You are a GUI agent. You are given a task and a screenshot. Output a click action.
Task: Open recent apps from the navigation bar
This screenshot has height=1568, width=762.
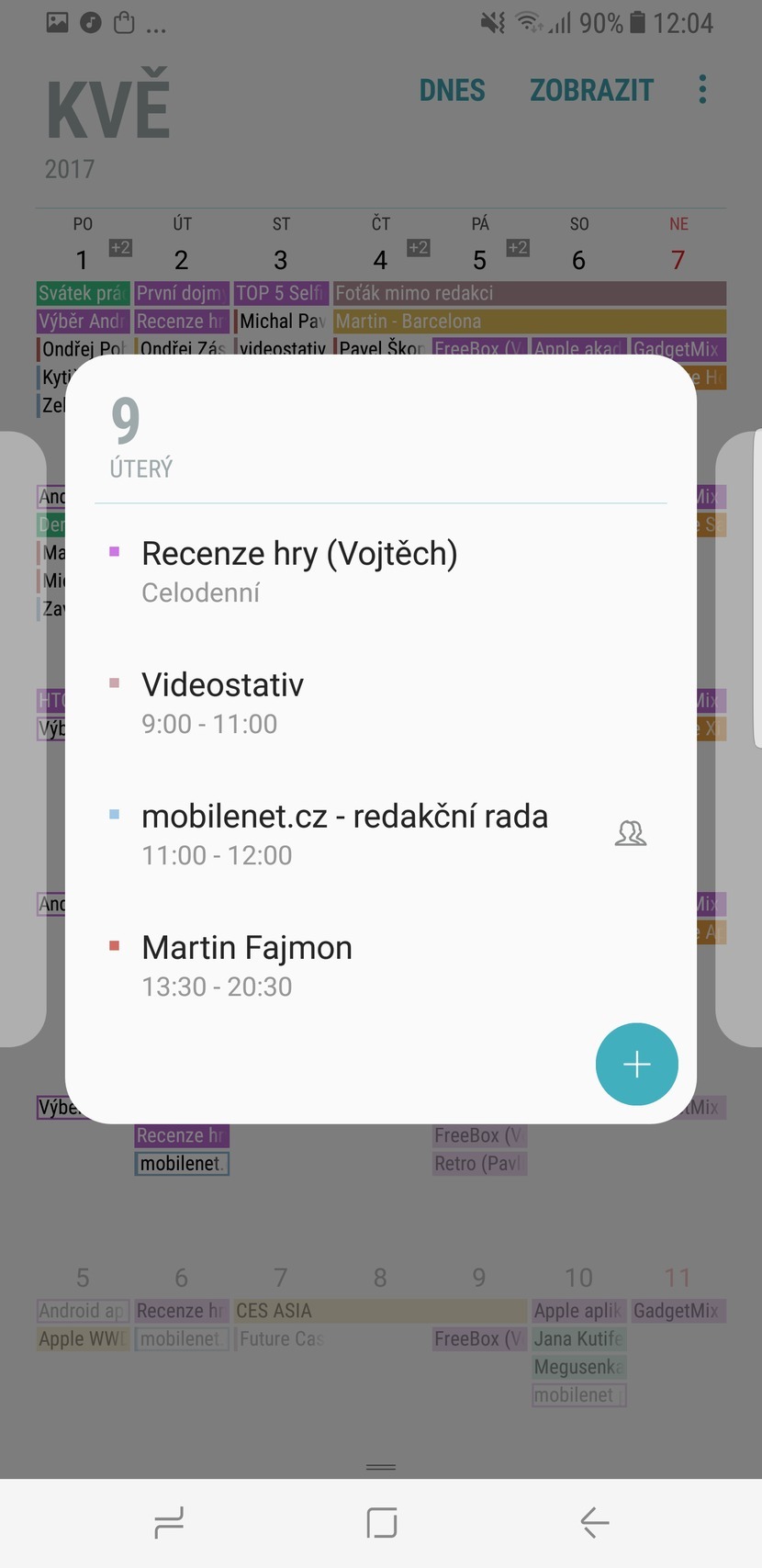coord(169,1522)
